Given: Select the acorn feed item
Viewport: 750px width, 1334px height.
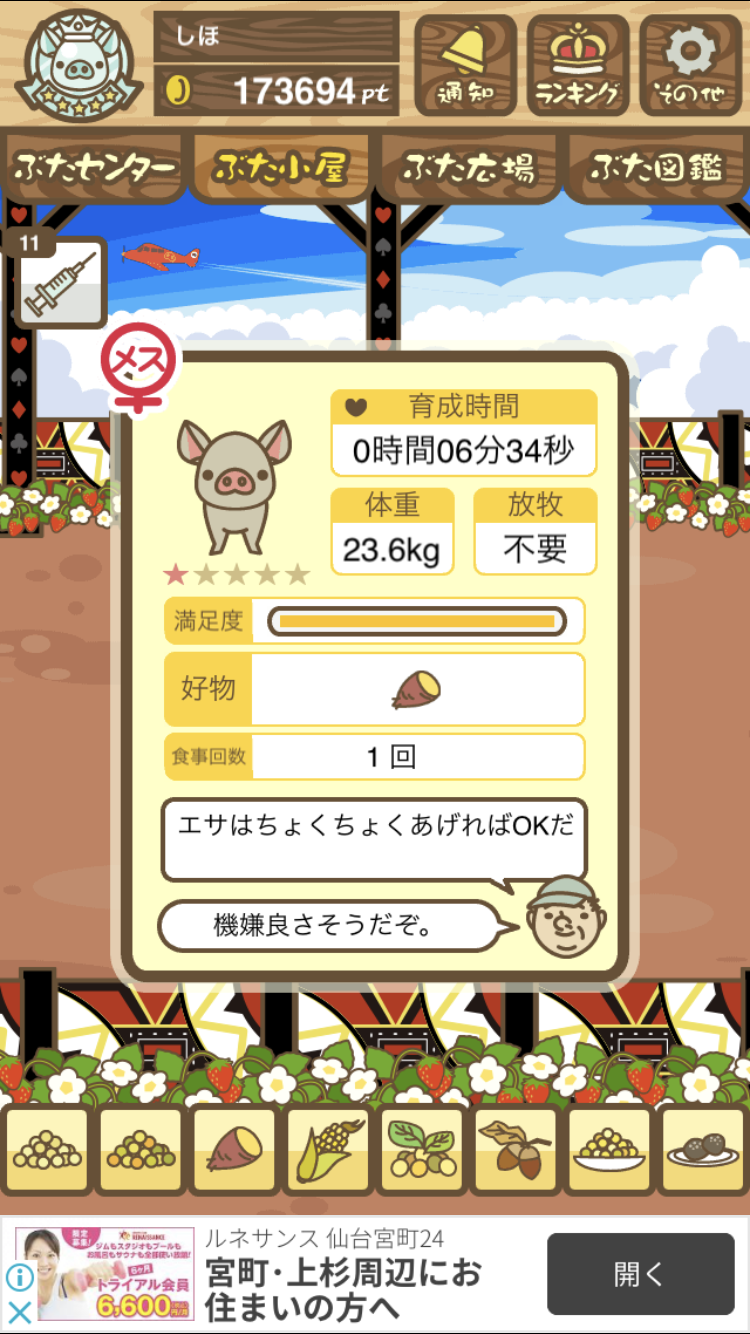Looking at the screenshot, I should pyautogui.click(x=515, y=1152).
